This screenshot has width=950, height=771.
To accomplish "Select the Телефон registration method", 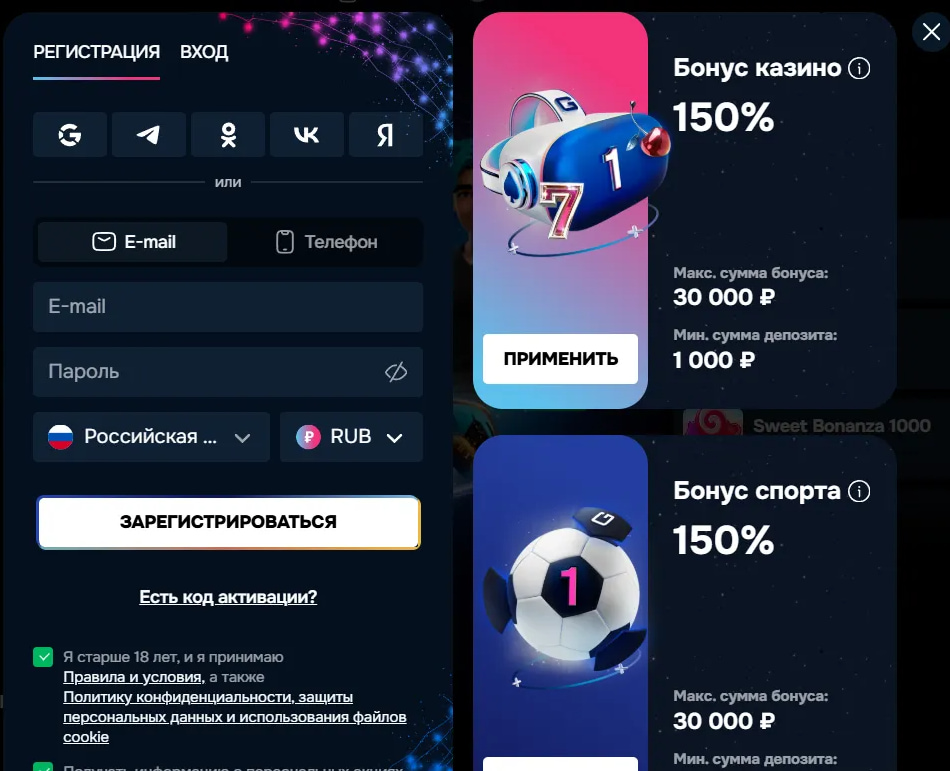I will 326,242.
